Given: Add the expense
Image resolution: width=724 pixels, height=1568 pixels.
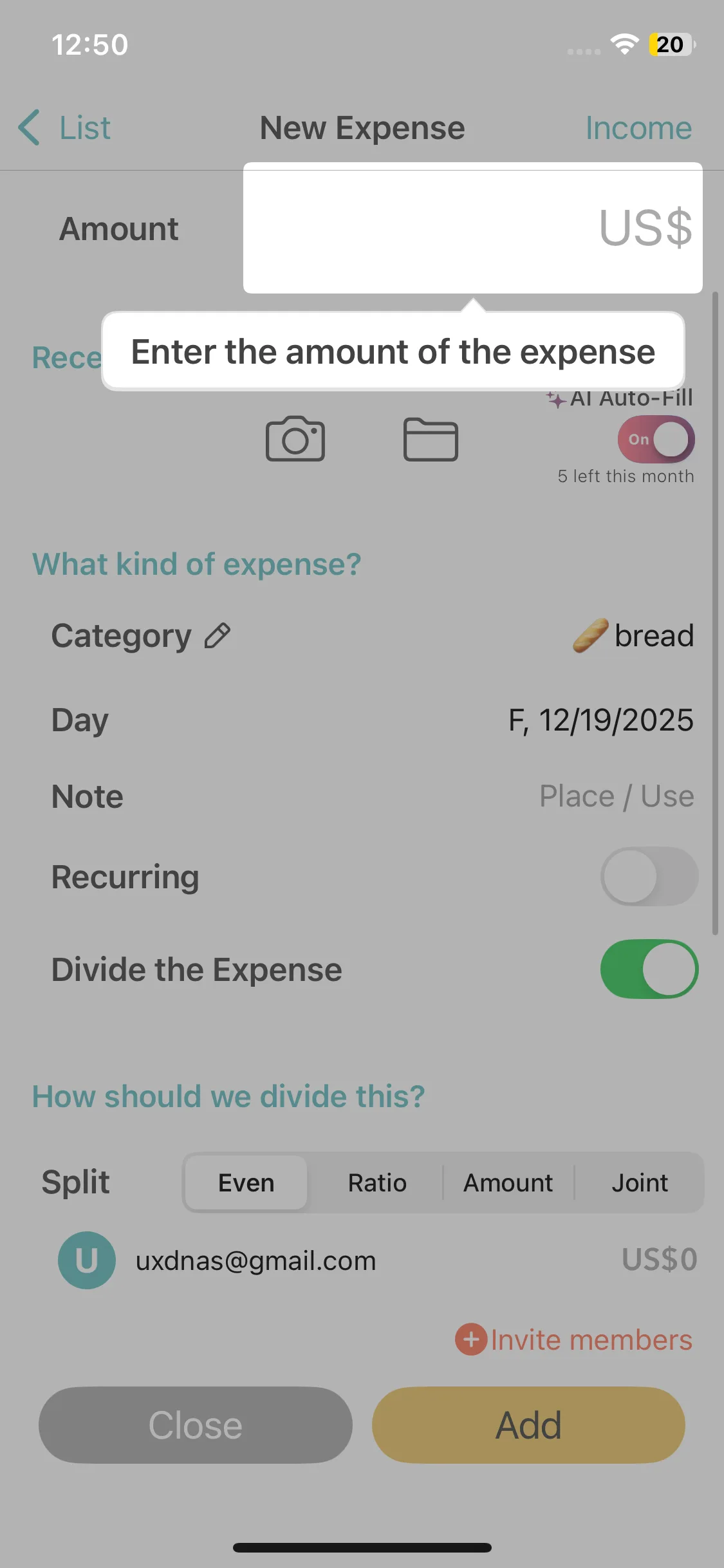Looking at the screenshot, I should click(x=528, y=1424).
